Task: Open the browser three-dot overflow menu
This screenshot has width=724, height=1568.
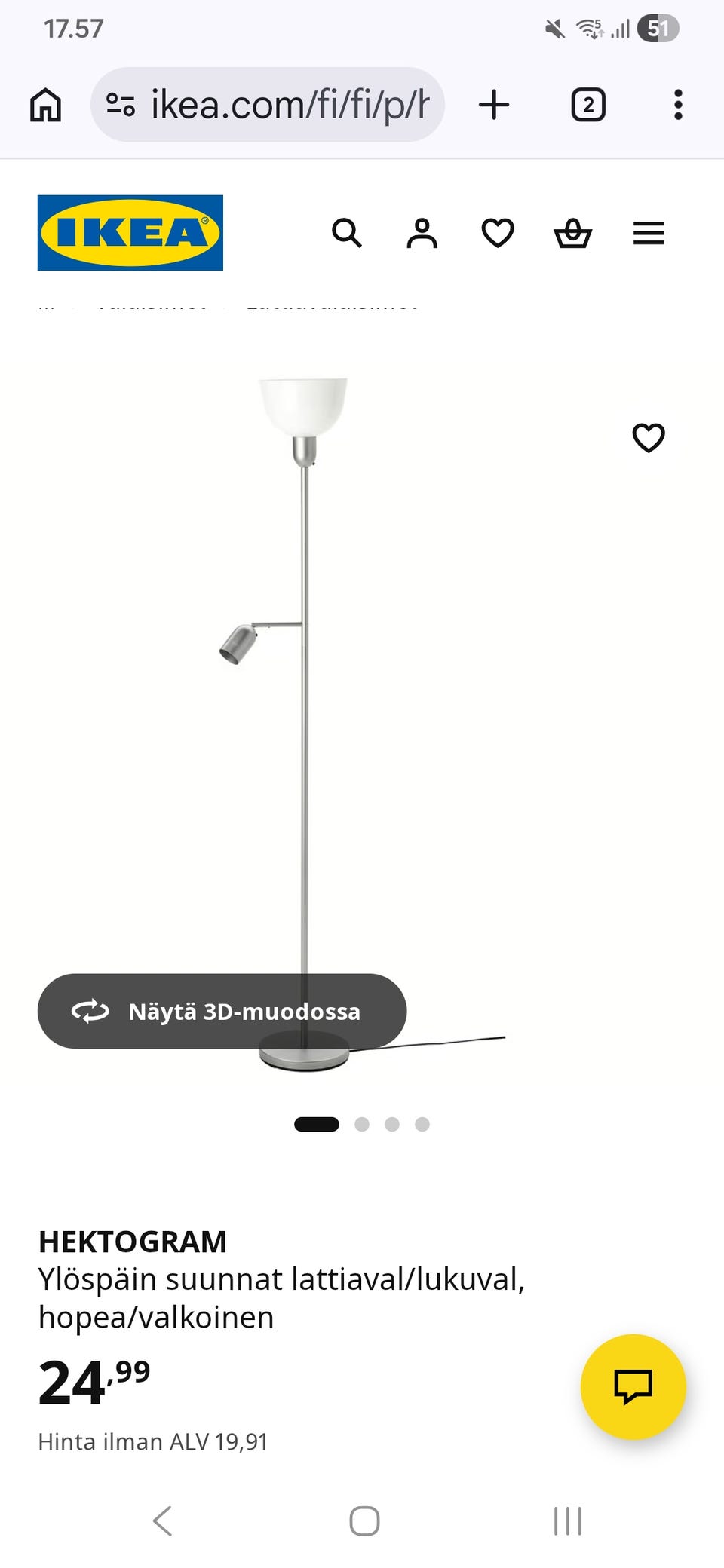Action: (678, 105)
